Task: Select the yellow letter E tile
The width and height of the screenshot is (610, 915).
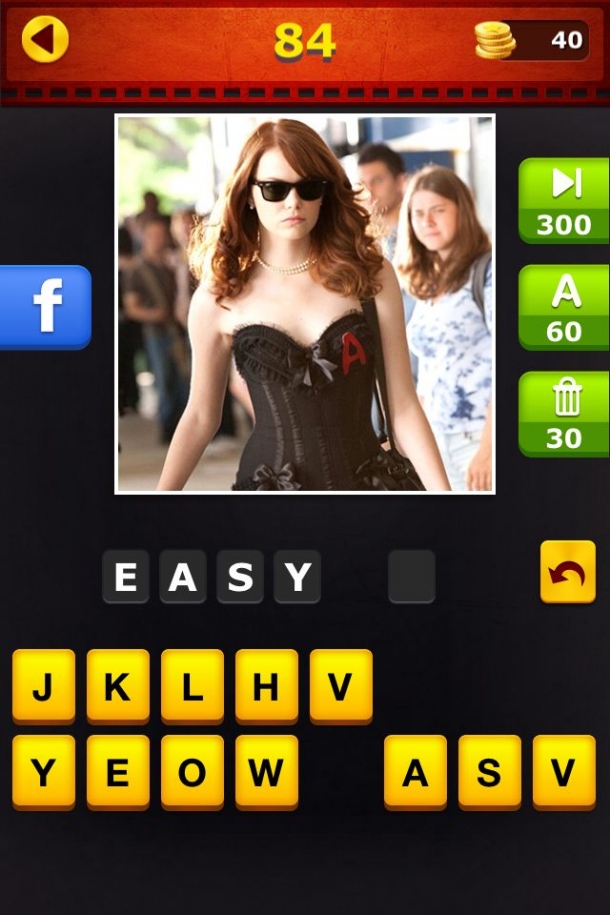Action: pyautogui.click(x=118, y=772)
